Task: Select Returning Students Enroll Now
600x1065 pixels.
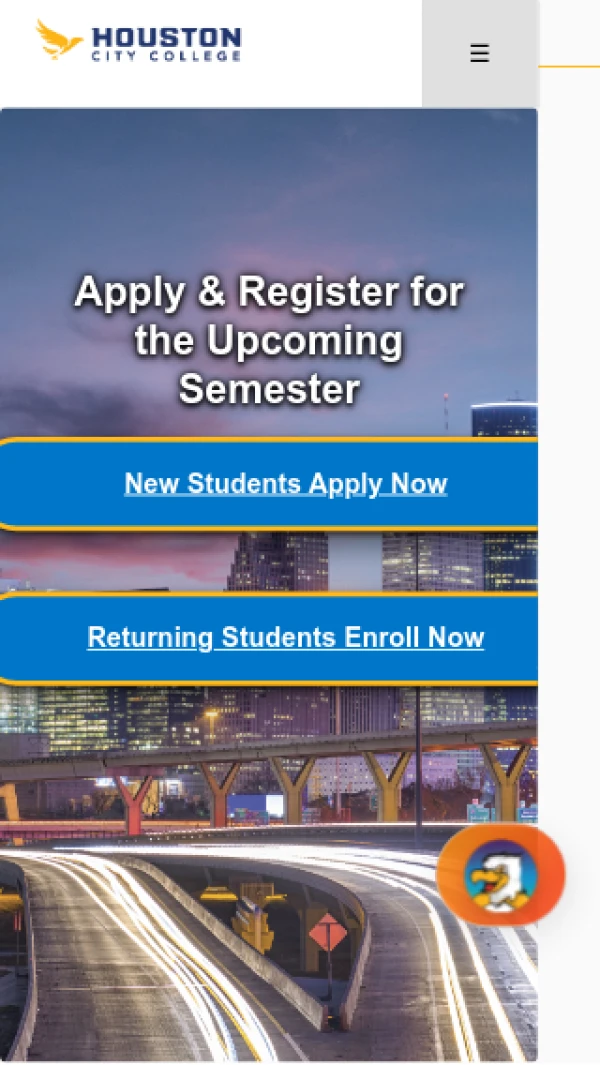Action: click(x=285, y=638)
